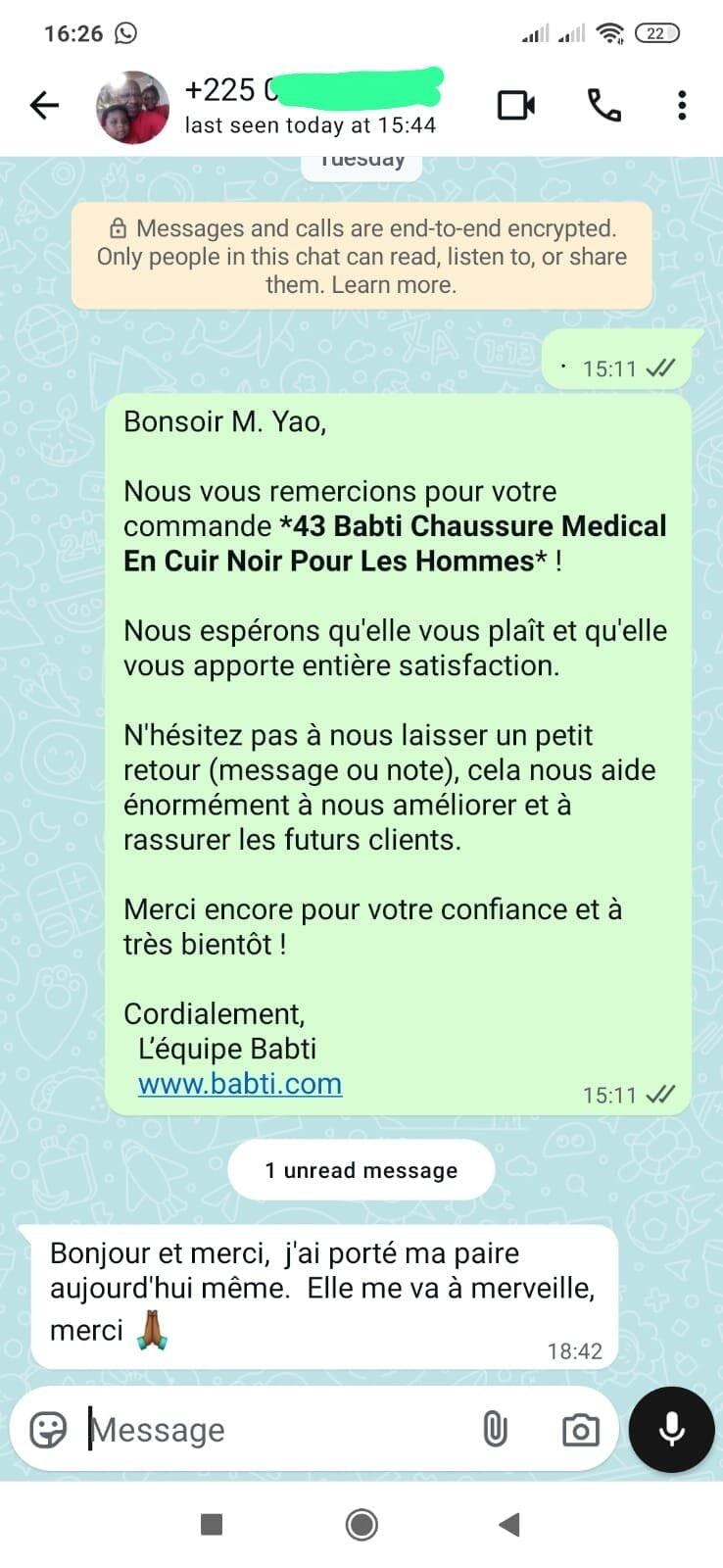Open the contact's profile photo
Screen dimensions: 723x1568
pos(132,107)
